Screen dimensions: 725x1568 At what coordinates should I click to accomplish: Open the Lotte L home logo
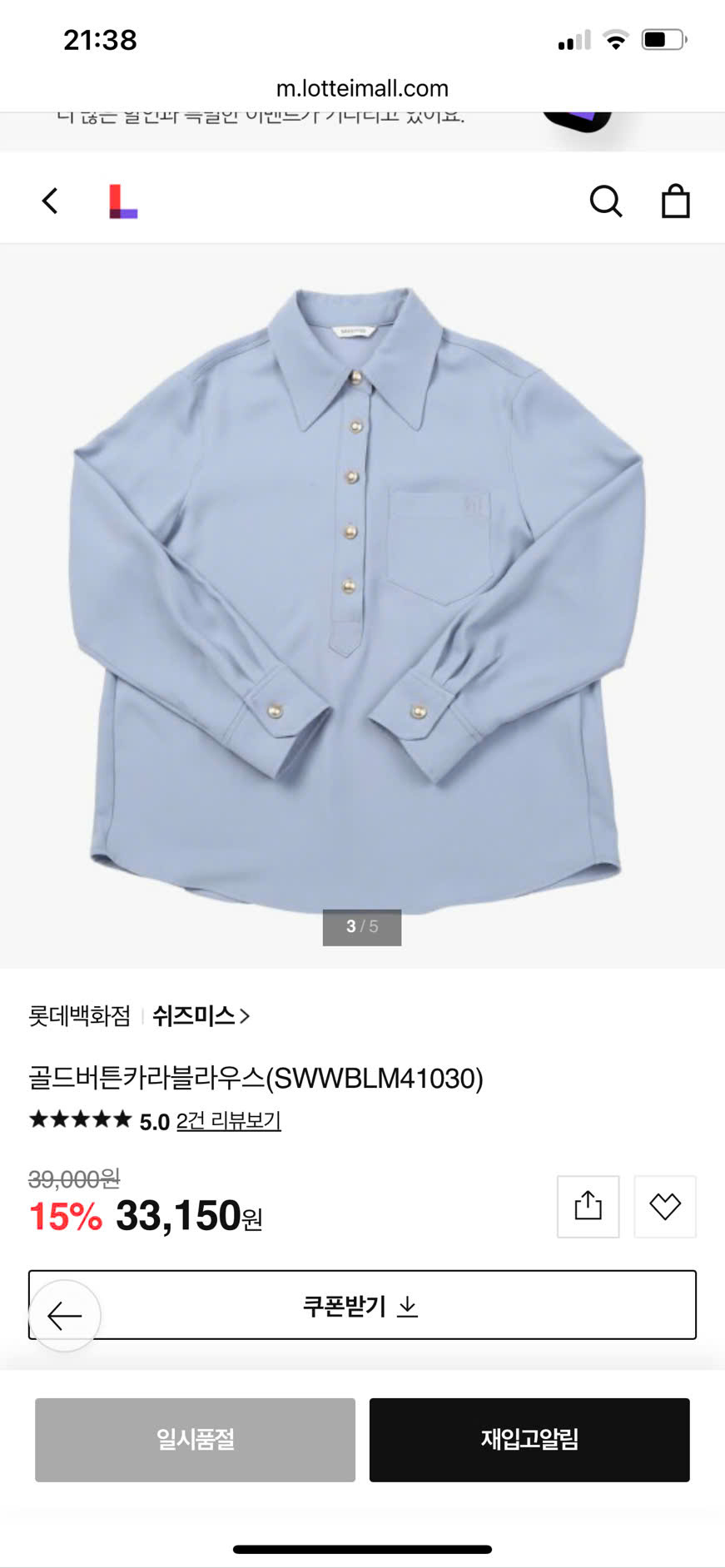[x=122, y=201]
